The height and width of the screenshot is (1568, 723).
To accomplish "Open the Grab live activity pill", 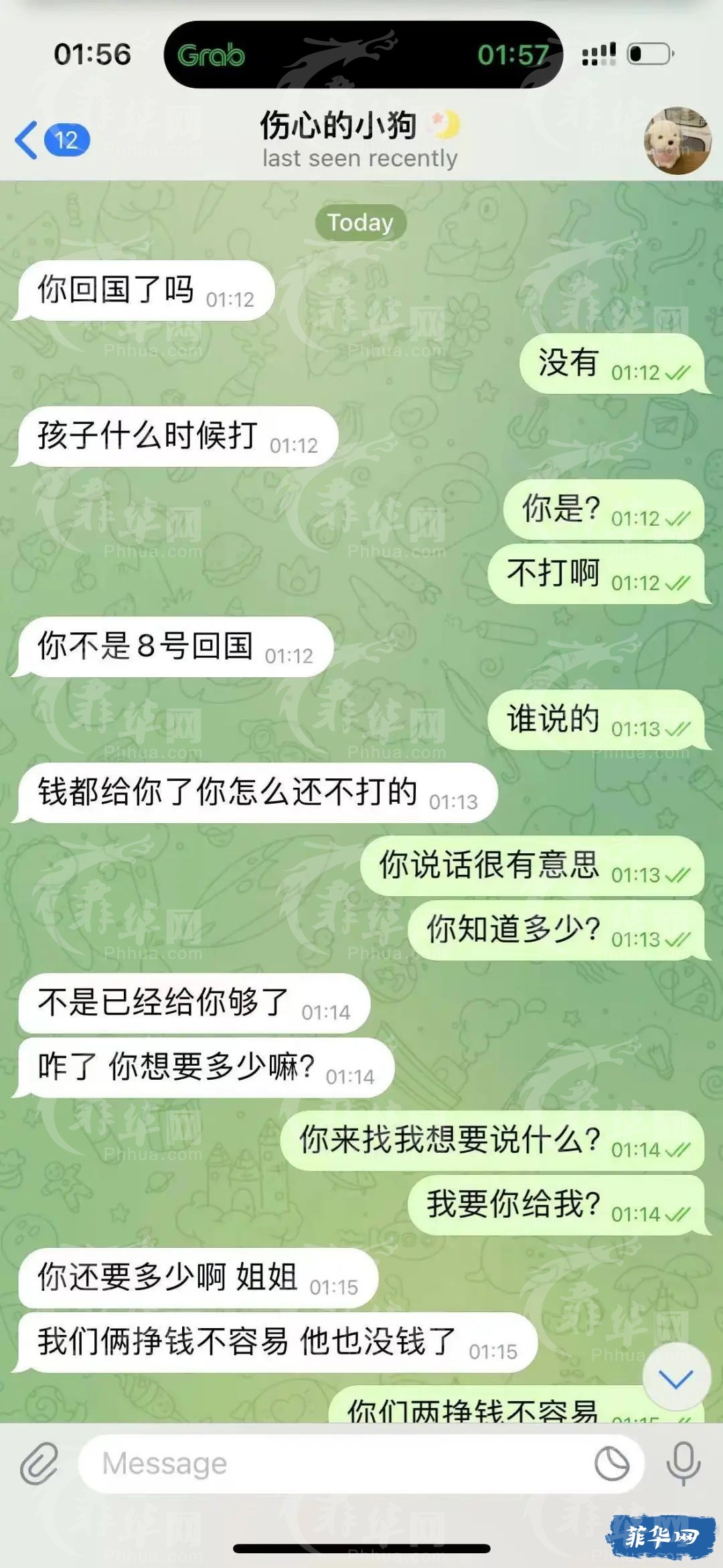I will click(363, 54).
